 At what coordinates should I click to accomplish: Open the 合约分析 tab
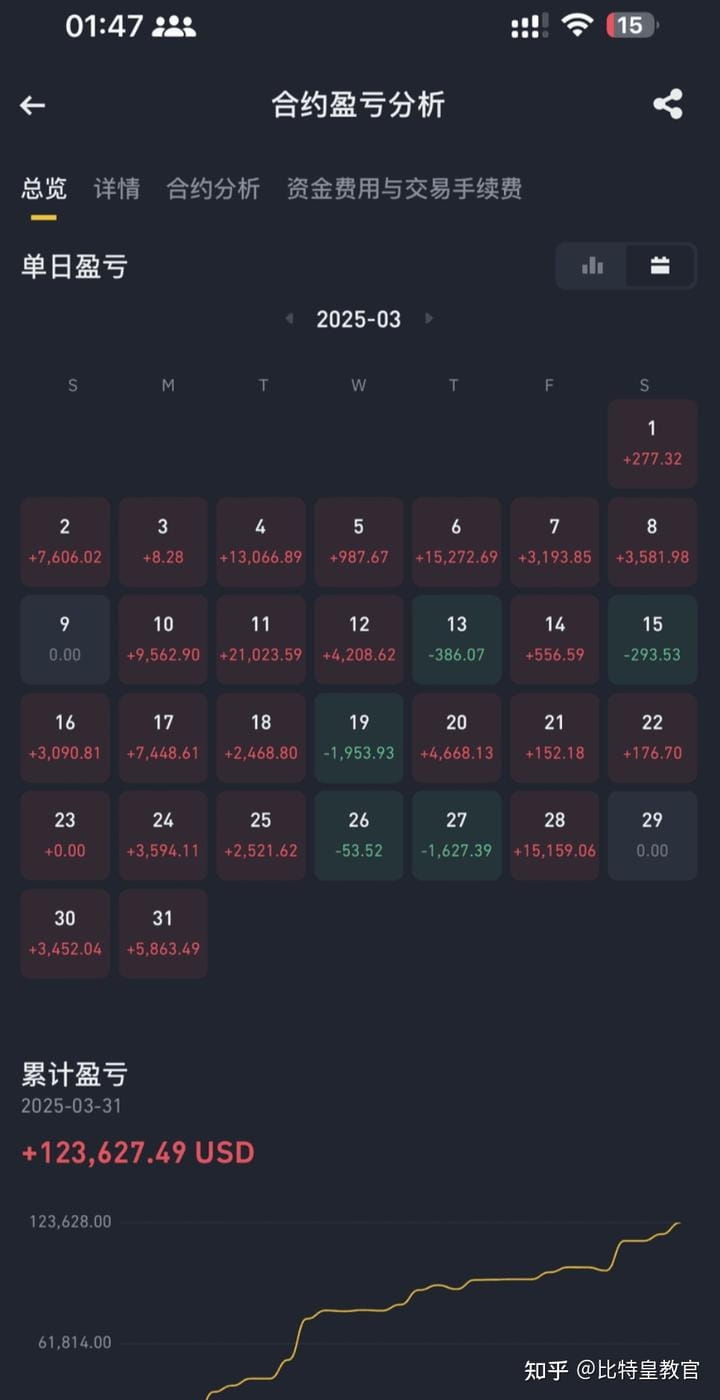click(213, 188)
